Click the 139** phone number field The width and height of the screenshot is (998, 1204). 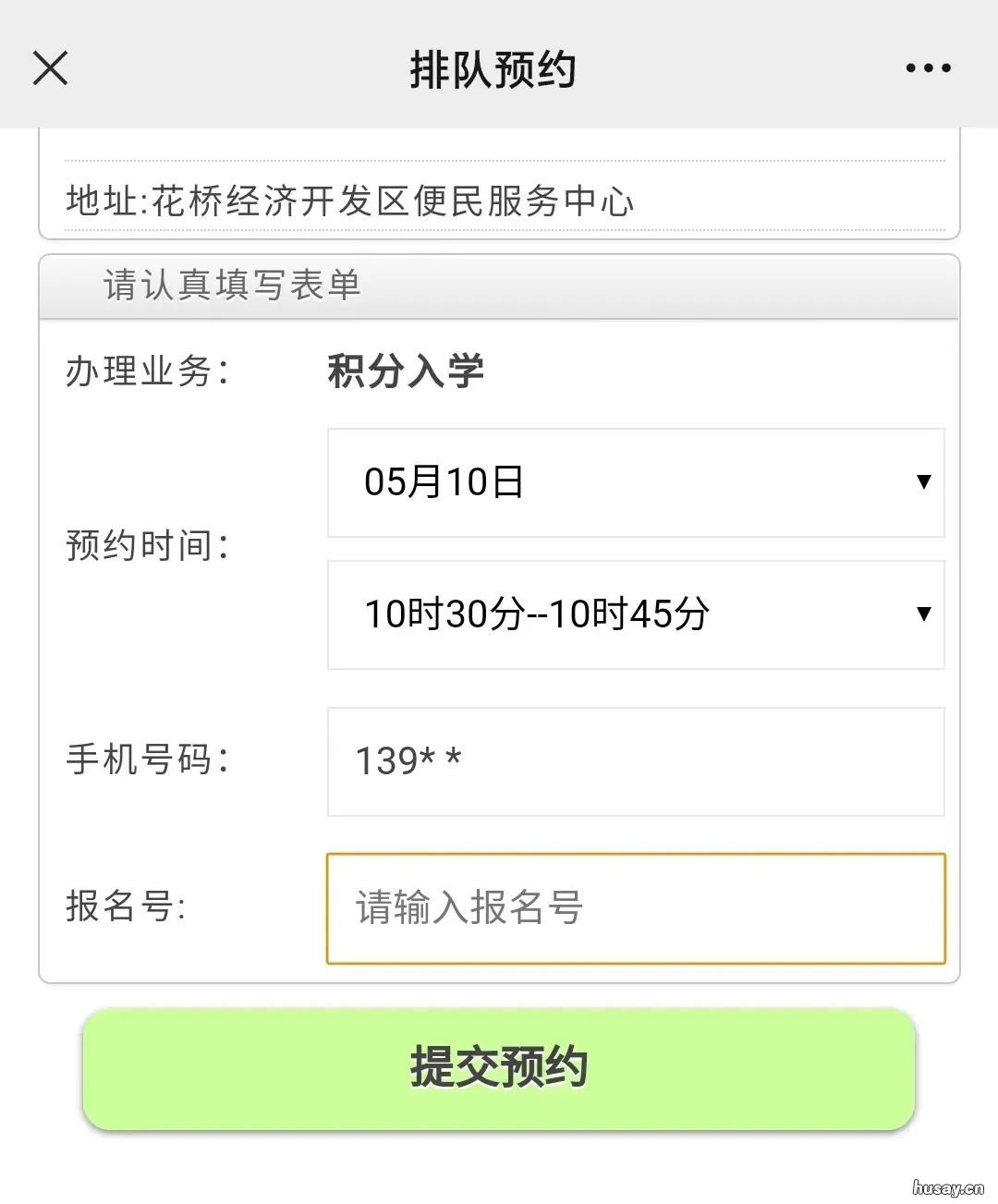tap(636, 761)
